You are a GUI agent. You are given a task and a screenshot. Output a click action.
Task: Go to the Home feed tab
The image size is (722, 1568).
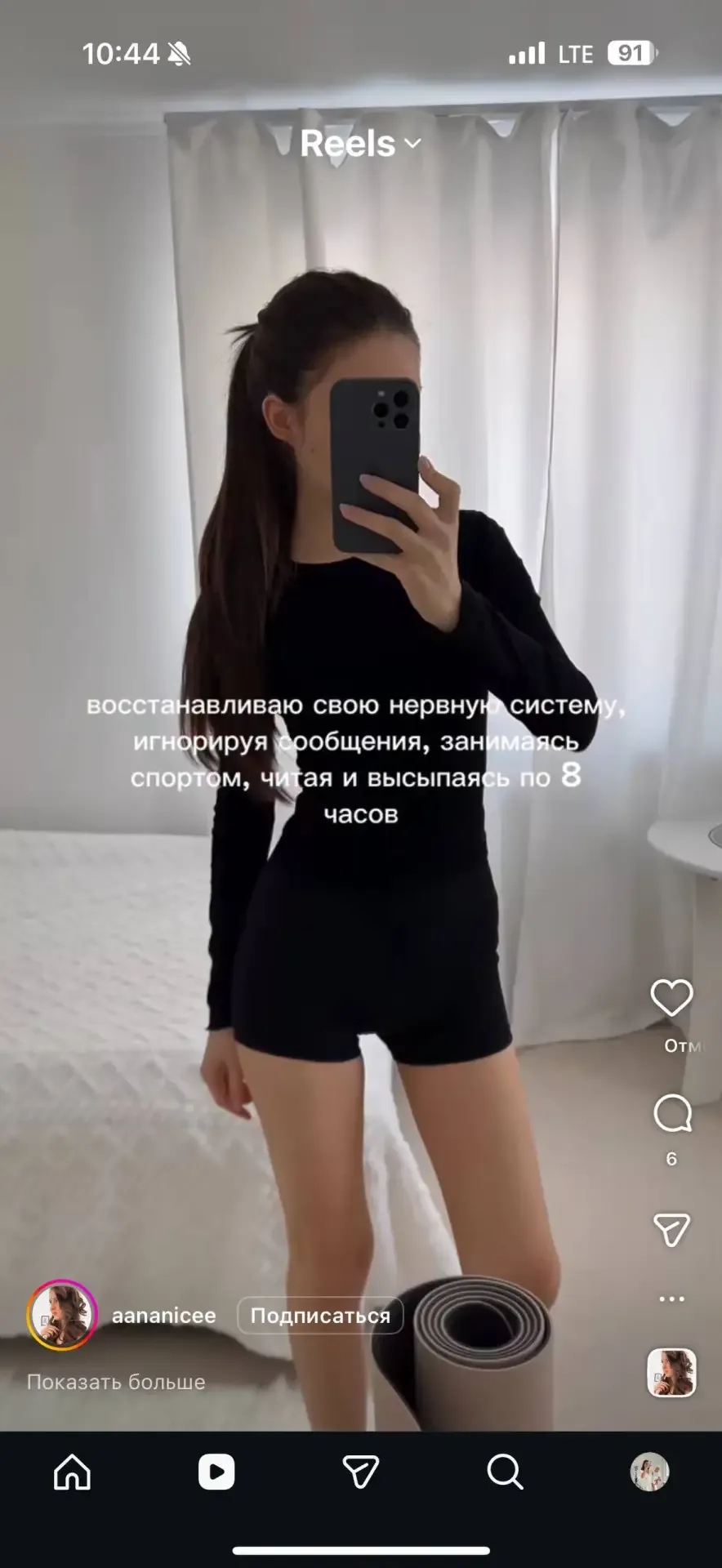(72, 1472)
